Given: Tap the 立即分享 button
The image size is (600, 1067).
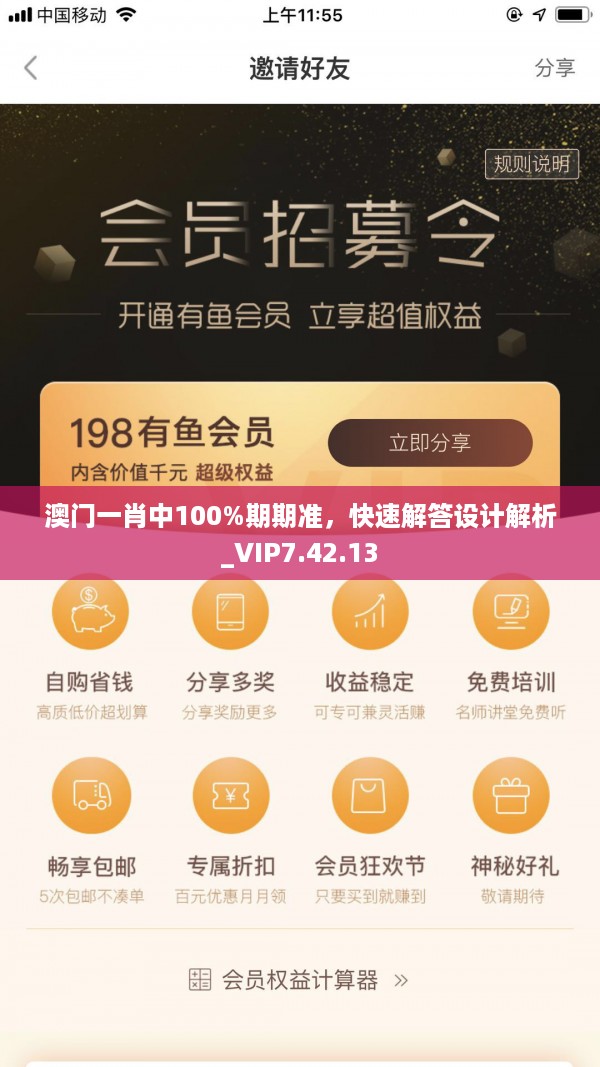Looking at the screenshot, I should [x=430, y=443].
